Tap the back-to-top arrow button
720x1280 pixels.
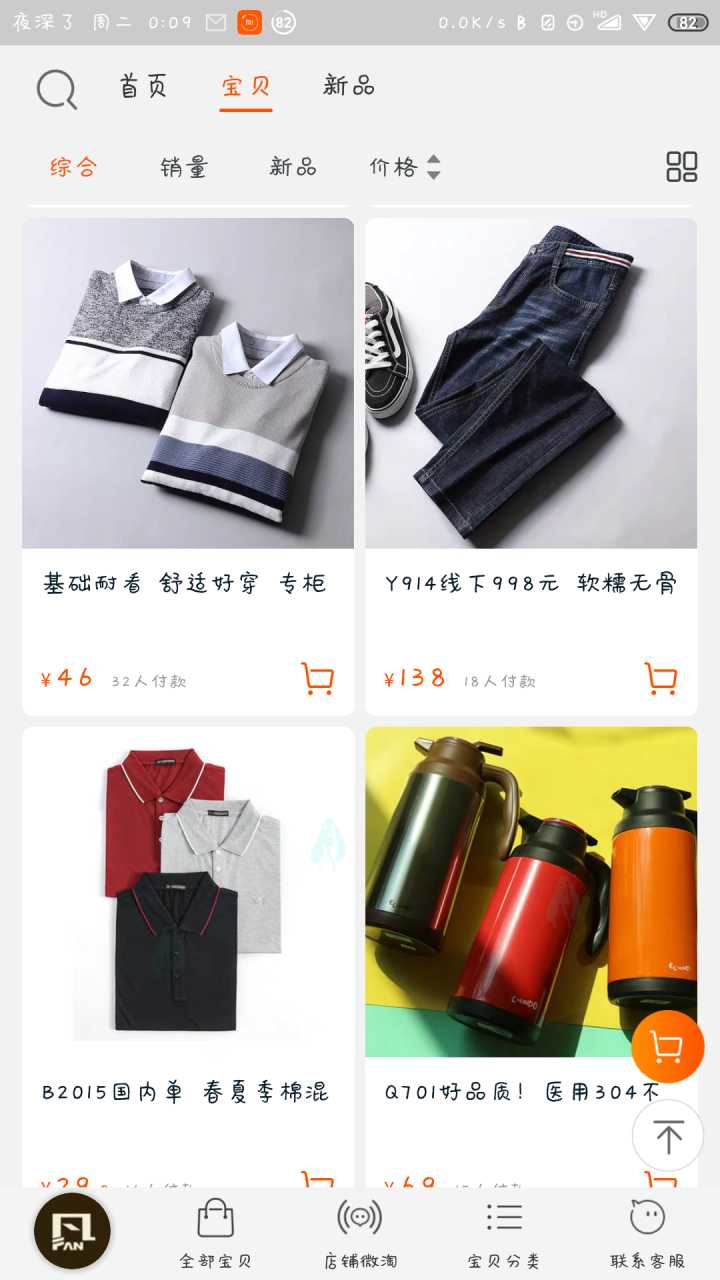click(667, 1136)
